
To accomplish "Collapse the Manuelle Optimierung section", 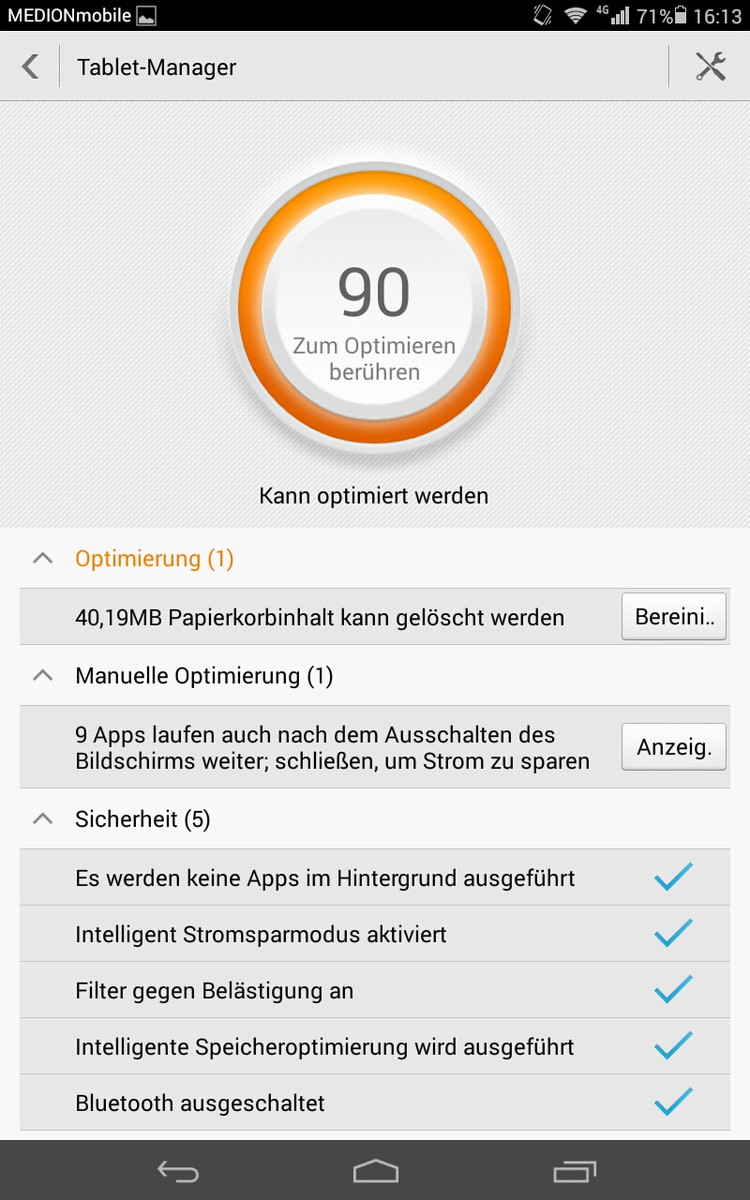I will click(x=43, y=676).
